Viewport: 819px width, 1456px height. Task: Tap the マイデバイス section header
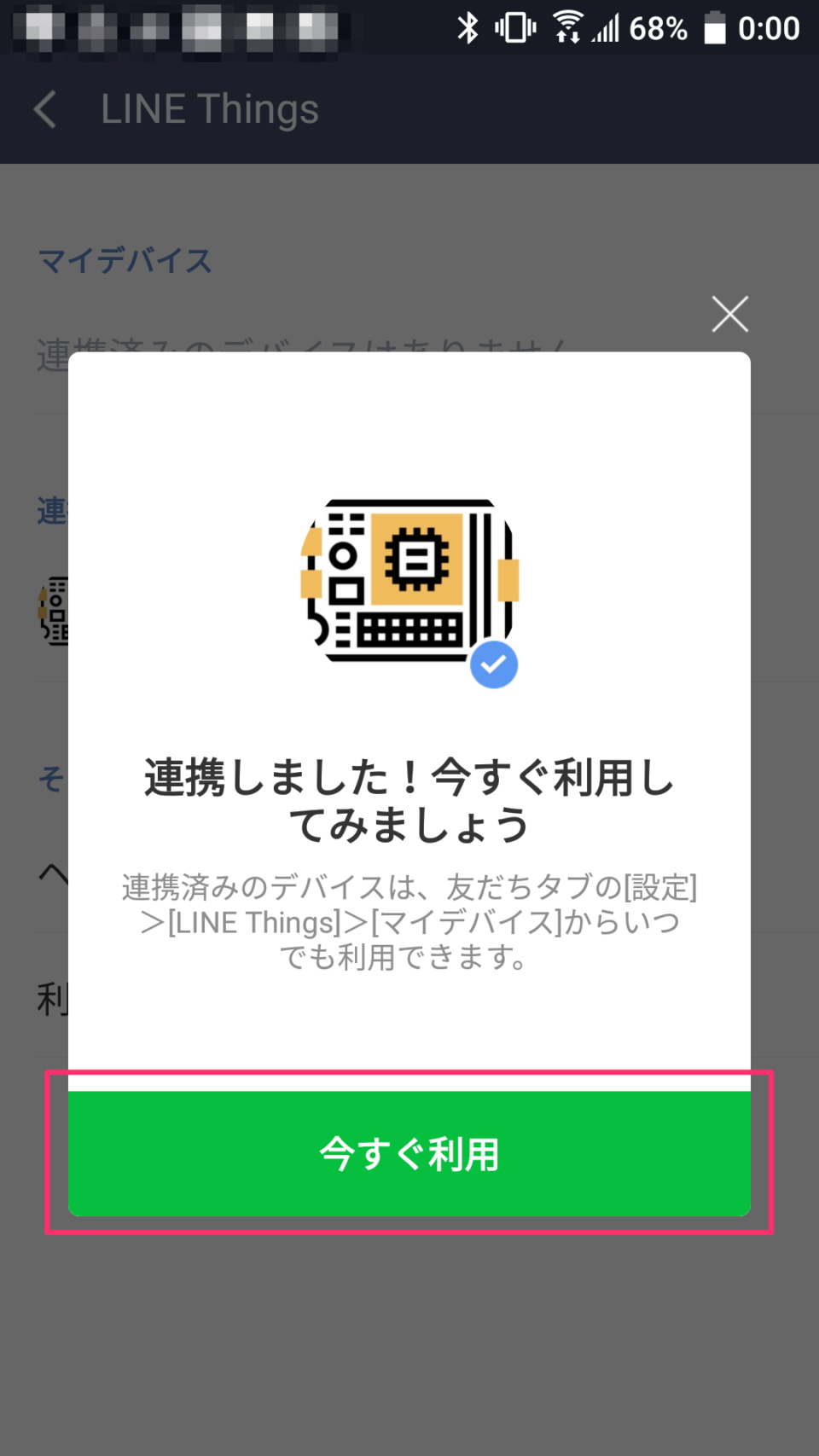tap(124, 262)
